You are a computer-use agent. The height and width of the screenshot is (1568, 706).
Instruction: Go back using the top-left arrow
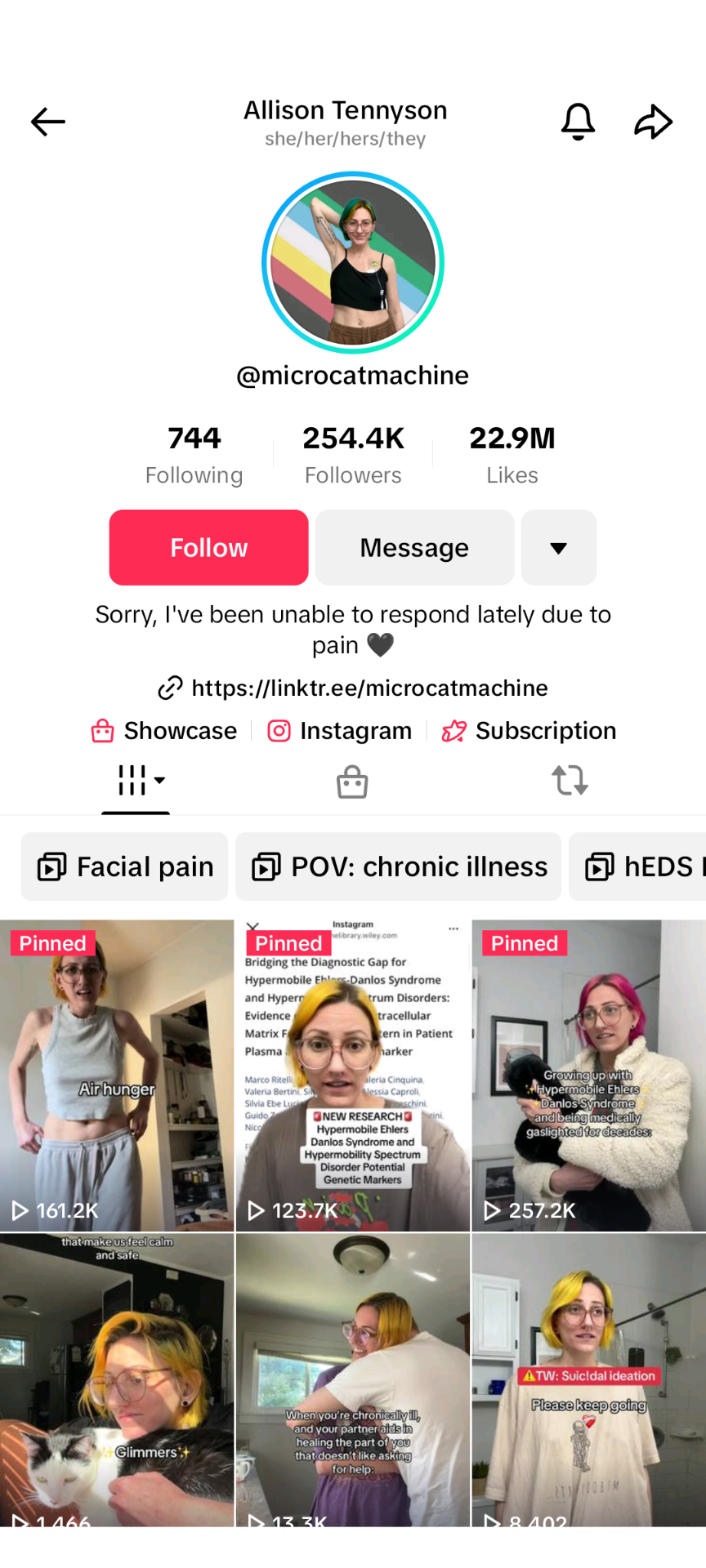coord(48,122)
